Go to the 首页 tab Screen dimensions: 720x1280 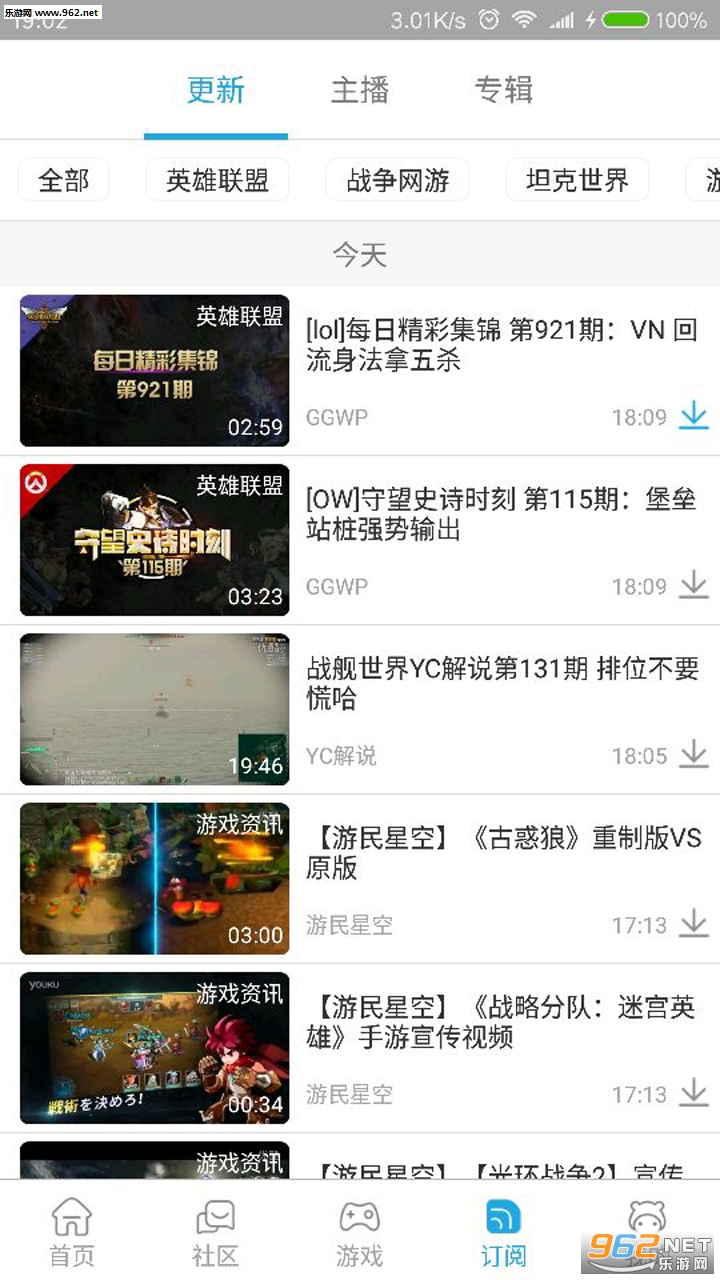[x=72, y=1232]
